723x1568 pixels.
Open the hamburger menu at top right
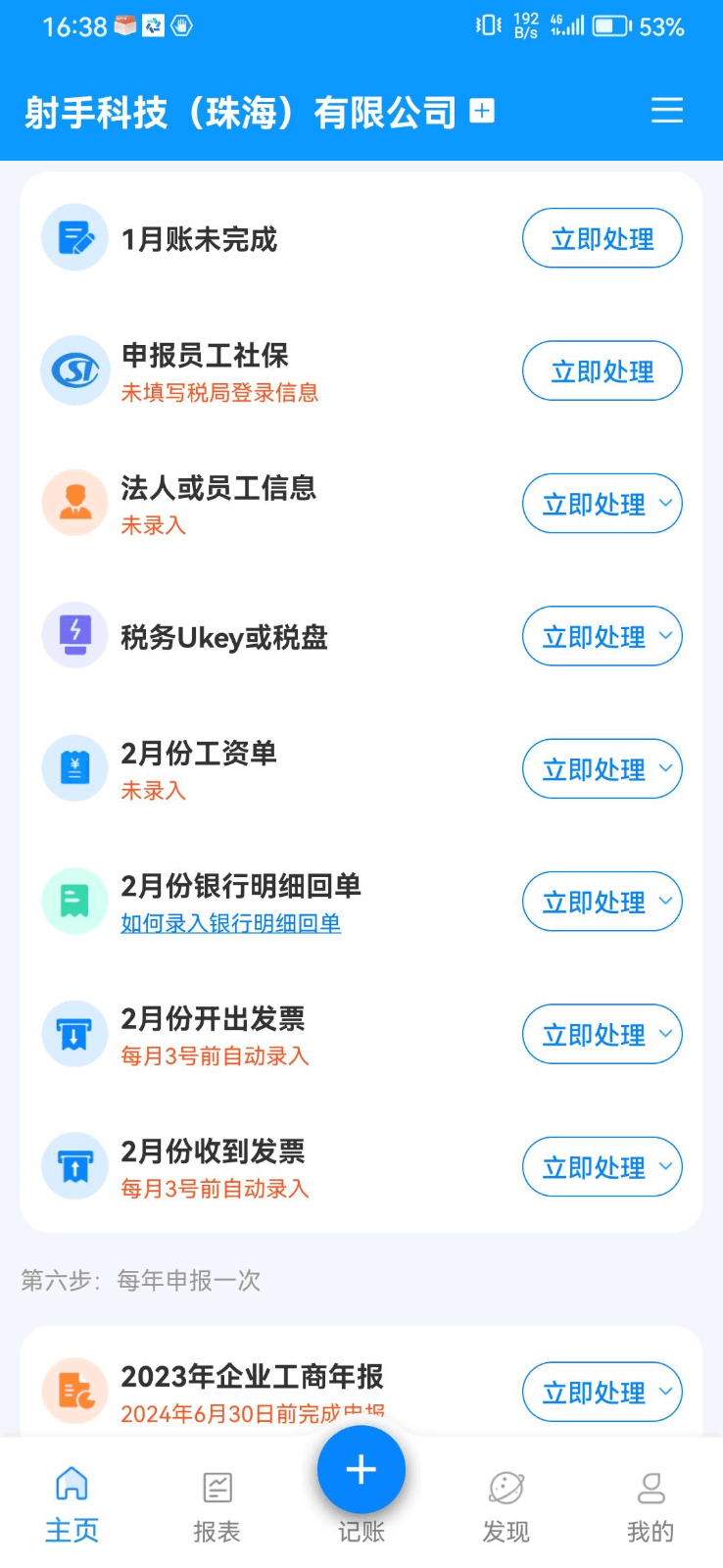(667, 111)
